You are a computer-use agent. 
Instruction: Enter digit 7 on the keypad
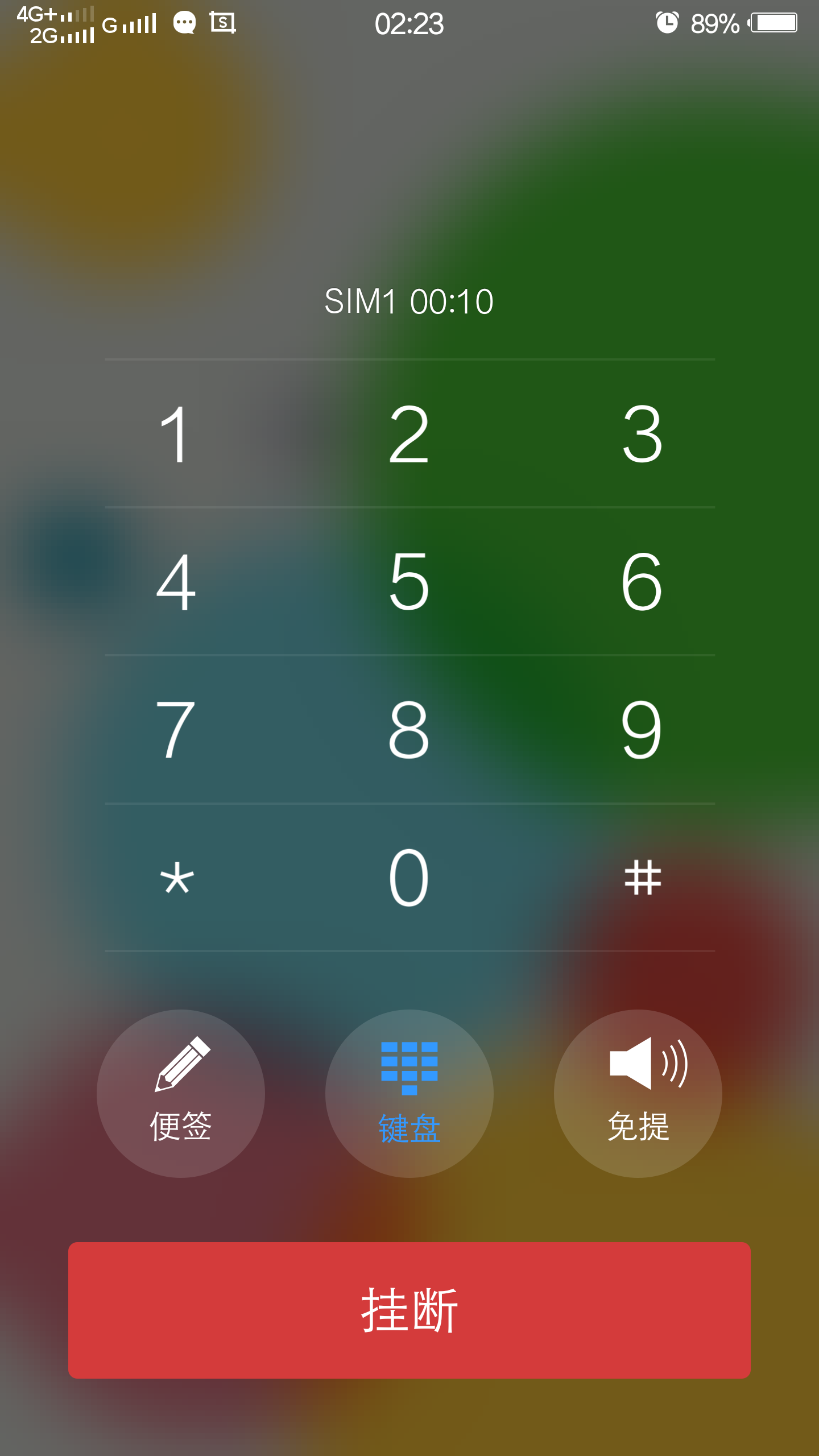point(175,730)
